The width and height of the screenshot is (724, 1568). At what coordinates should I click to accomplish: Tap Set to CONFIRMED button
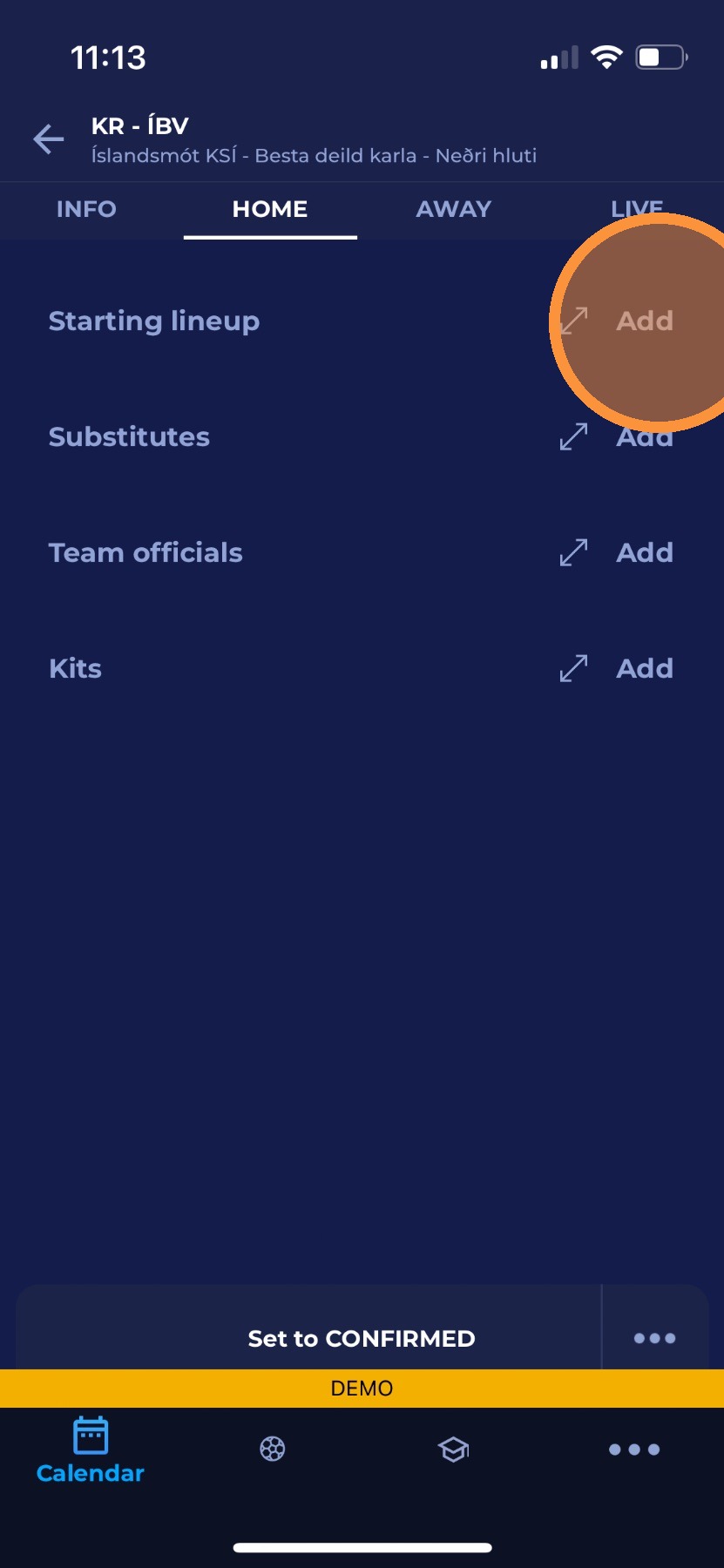coord(361,1338)
